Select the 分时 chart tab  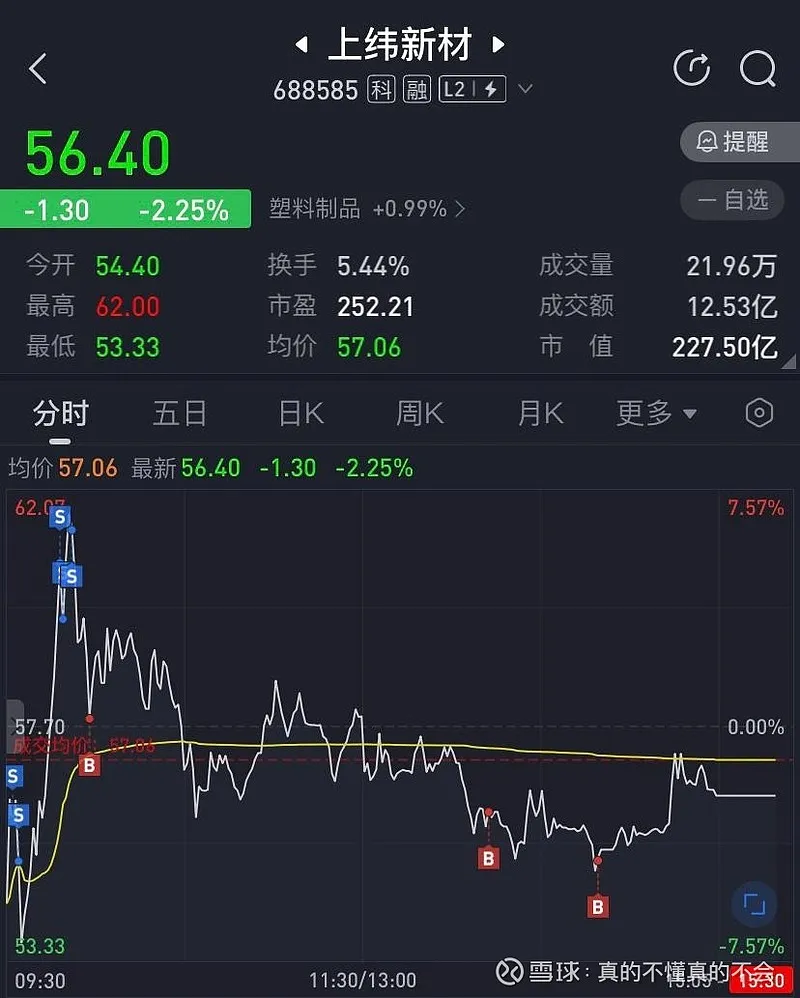[x=61, y=414]
